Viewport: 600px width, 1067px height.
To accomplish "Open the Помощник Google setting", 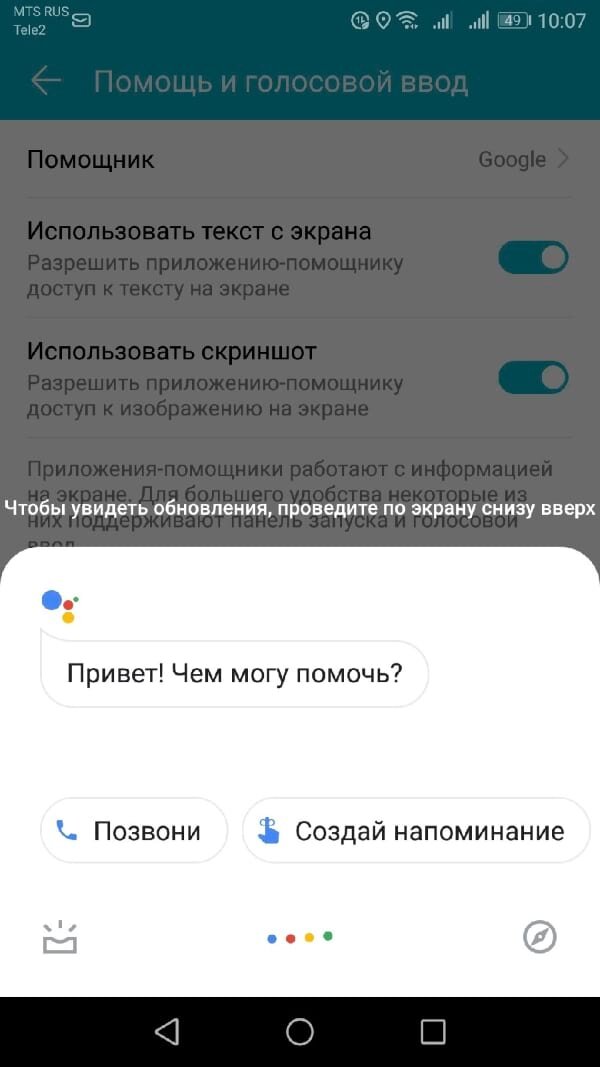I will pos(300,160).
